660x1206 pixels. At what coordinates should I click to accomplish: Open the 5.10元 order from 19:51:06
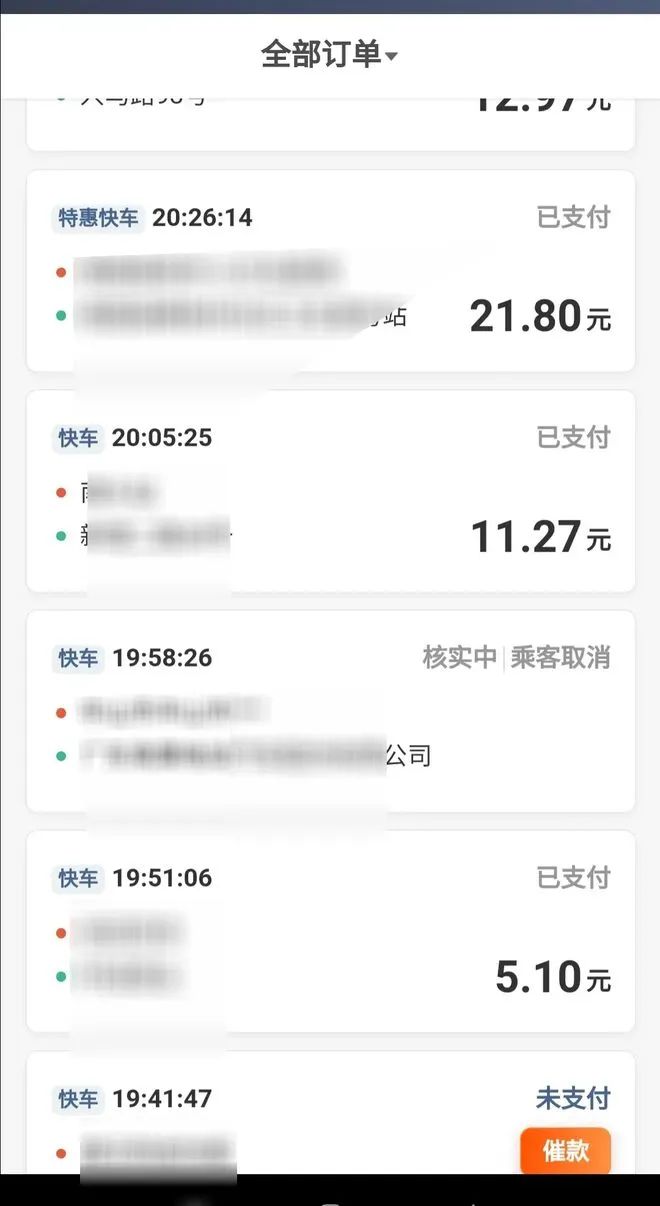pyautogui.click(x=330, y=930)
